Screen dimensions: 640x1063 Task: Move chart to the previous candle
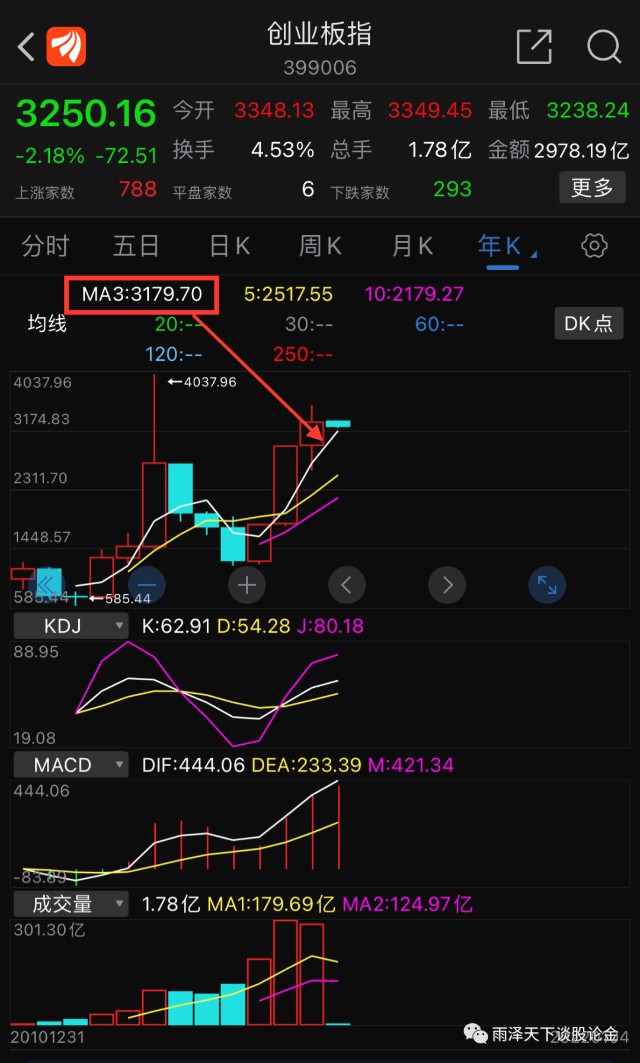[347, 584]
